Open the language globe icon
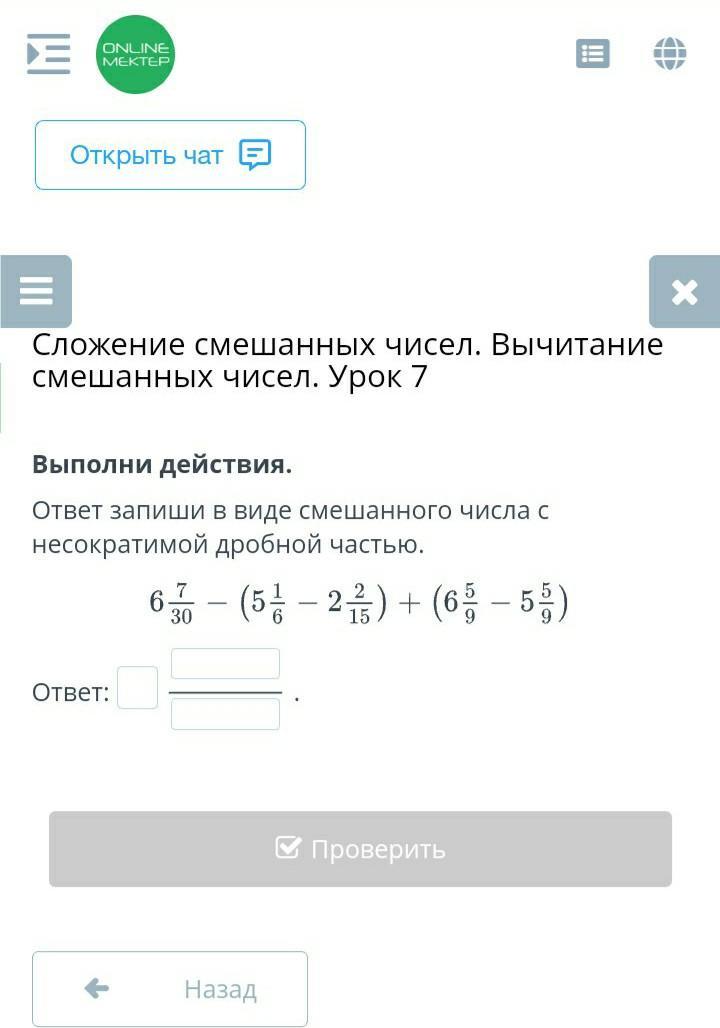Viewport: 720px width, 1028px height. point(670,54)
